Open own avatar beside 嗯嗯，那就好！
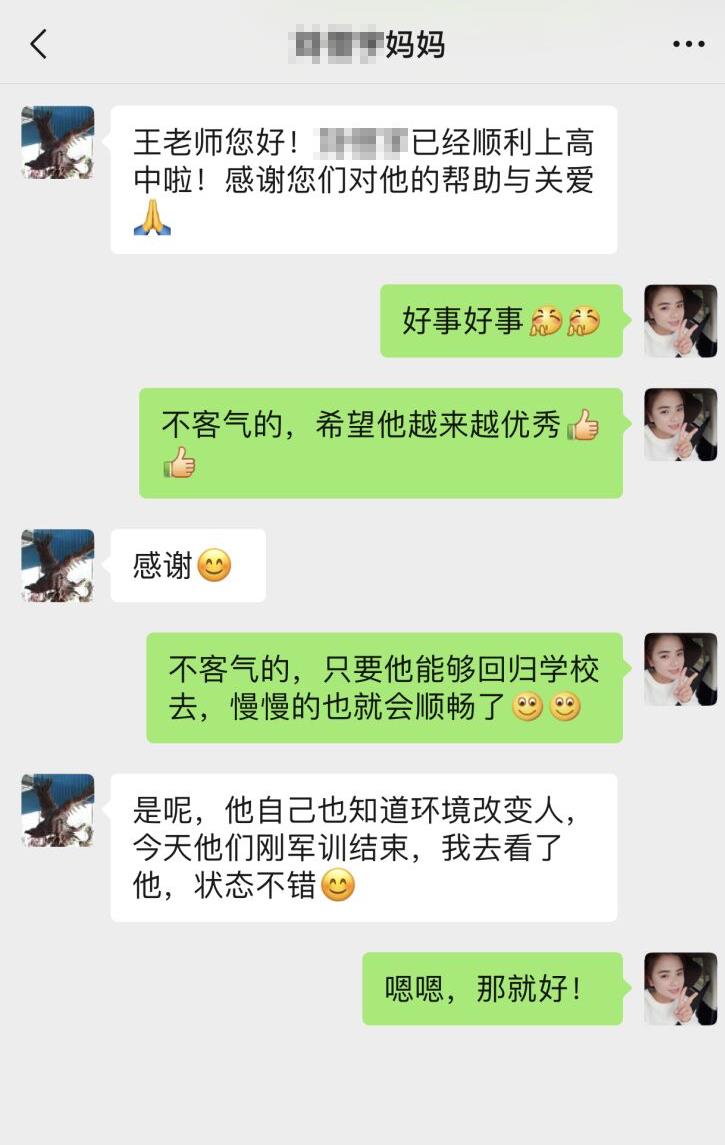Image resolution: width=725 pixels, height=1145 pixels. 680,989
